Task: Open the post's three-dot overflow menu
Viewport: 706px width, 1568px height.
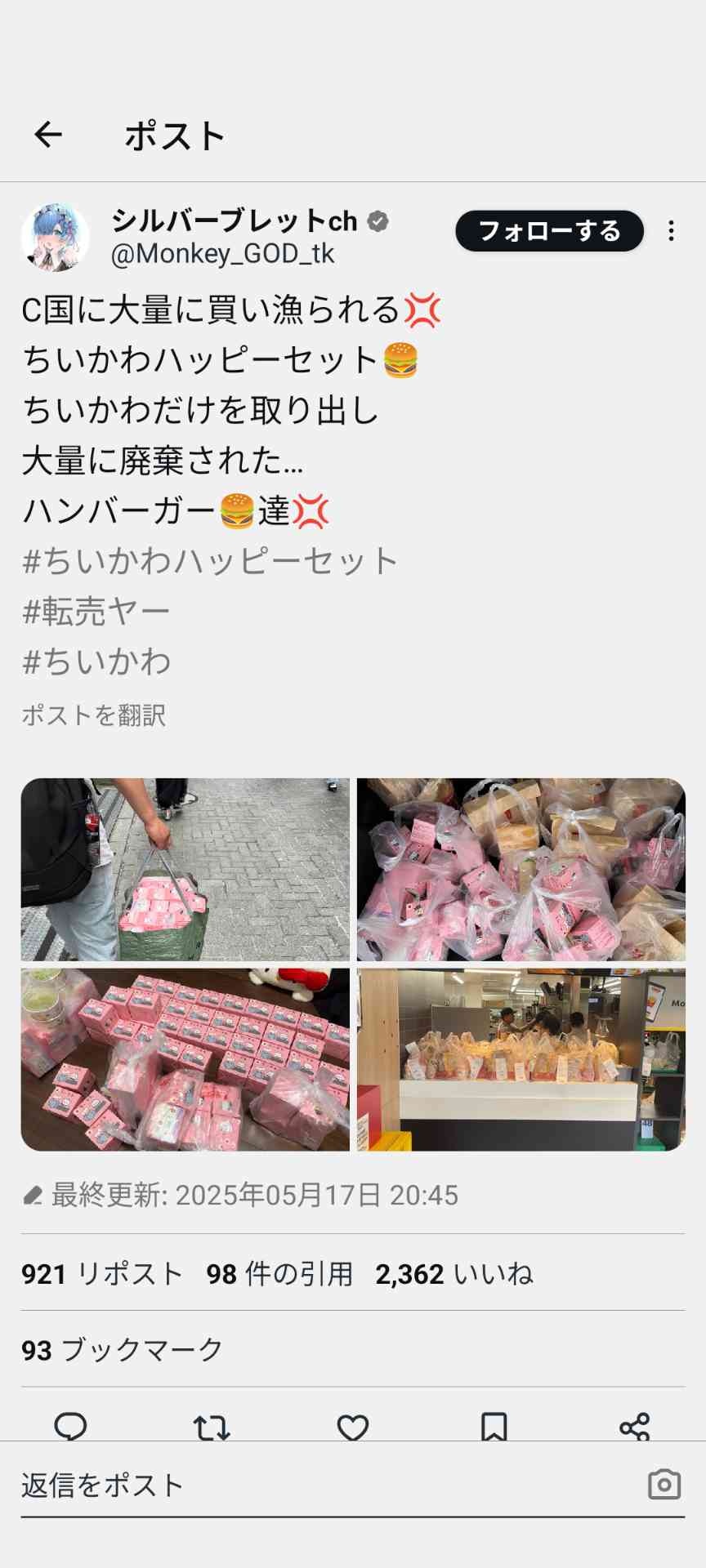Action: point(671,231)
